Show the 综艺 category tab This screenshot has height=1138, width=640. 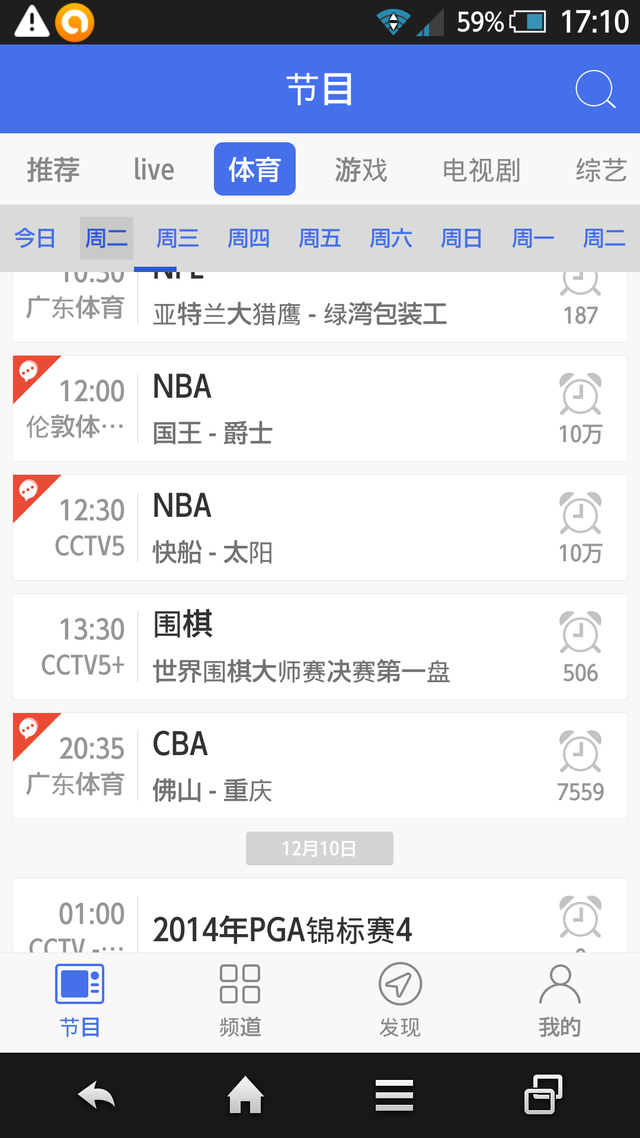click(x=601, y=169)
